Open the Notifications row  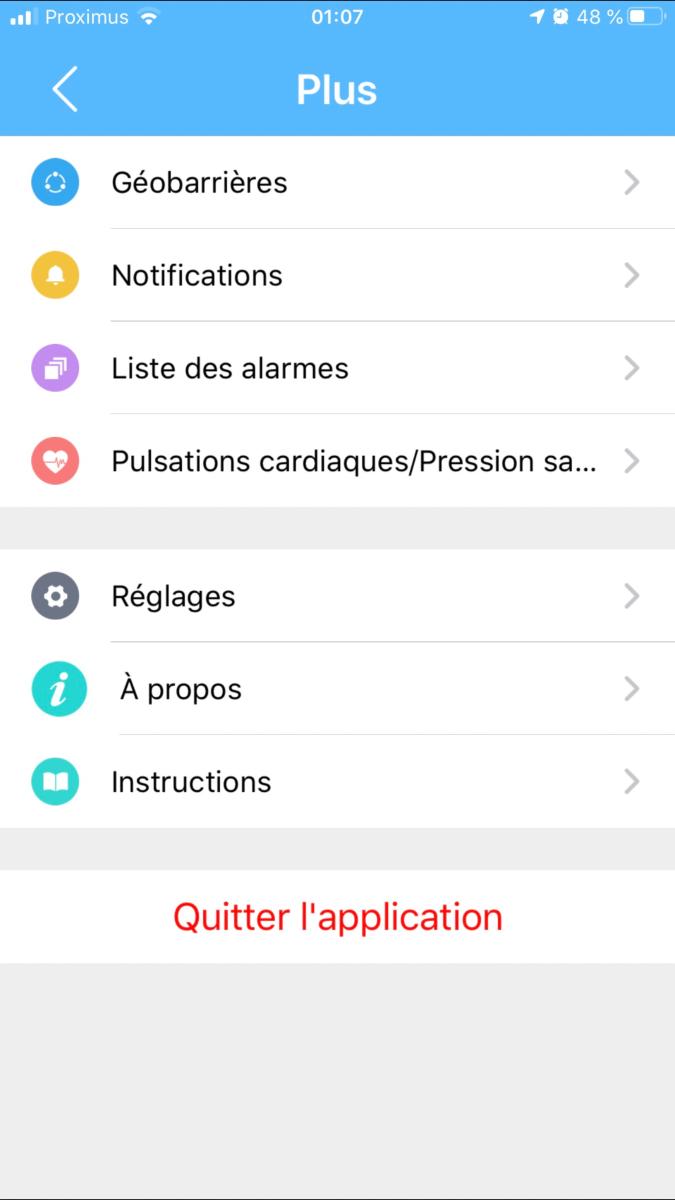[337, 275]
